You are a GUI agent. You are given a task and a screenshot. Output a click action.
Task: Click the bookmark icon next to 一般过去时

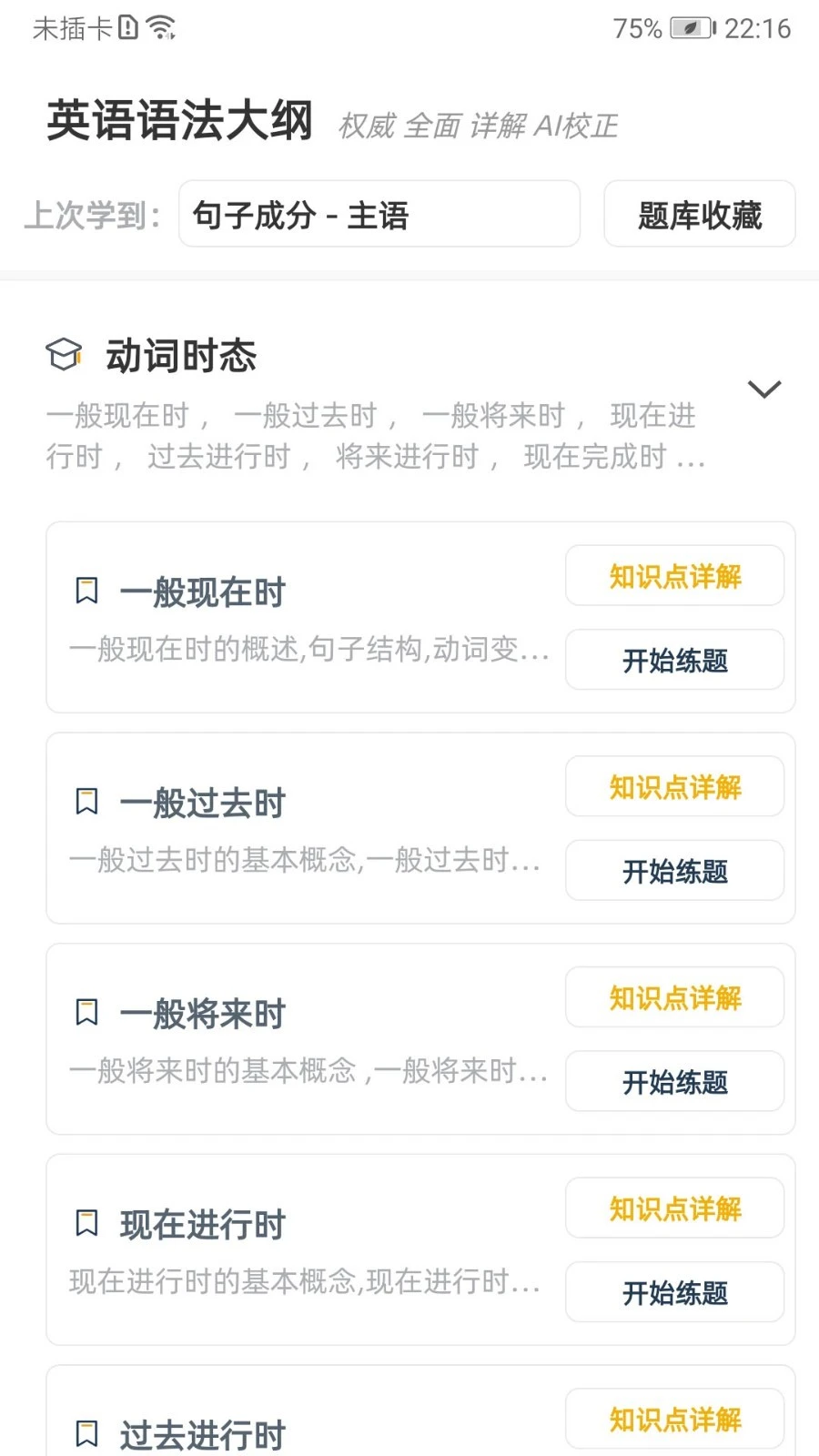tap(86, 802)
